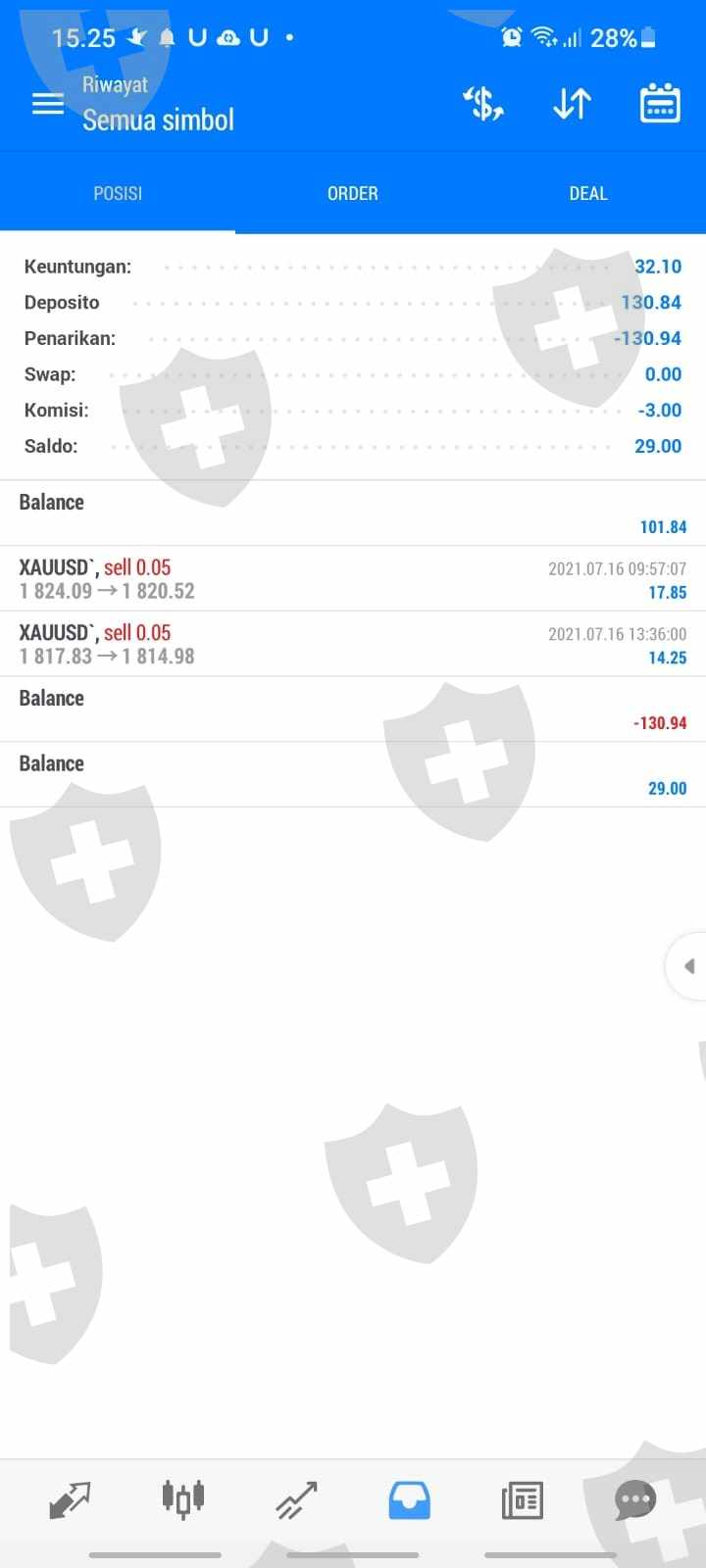Open XAUUSD sell position closed at 1 820.52

coord(353,579)
